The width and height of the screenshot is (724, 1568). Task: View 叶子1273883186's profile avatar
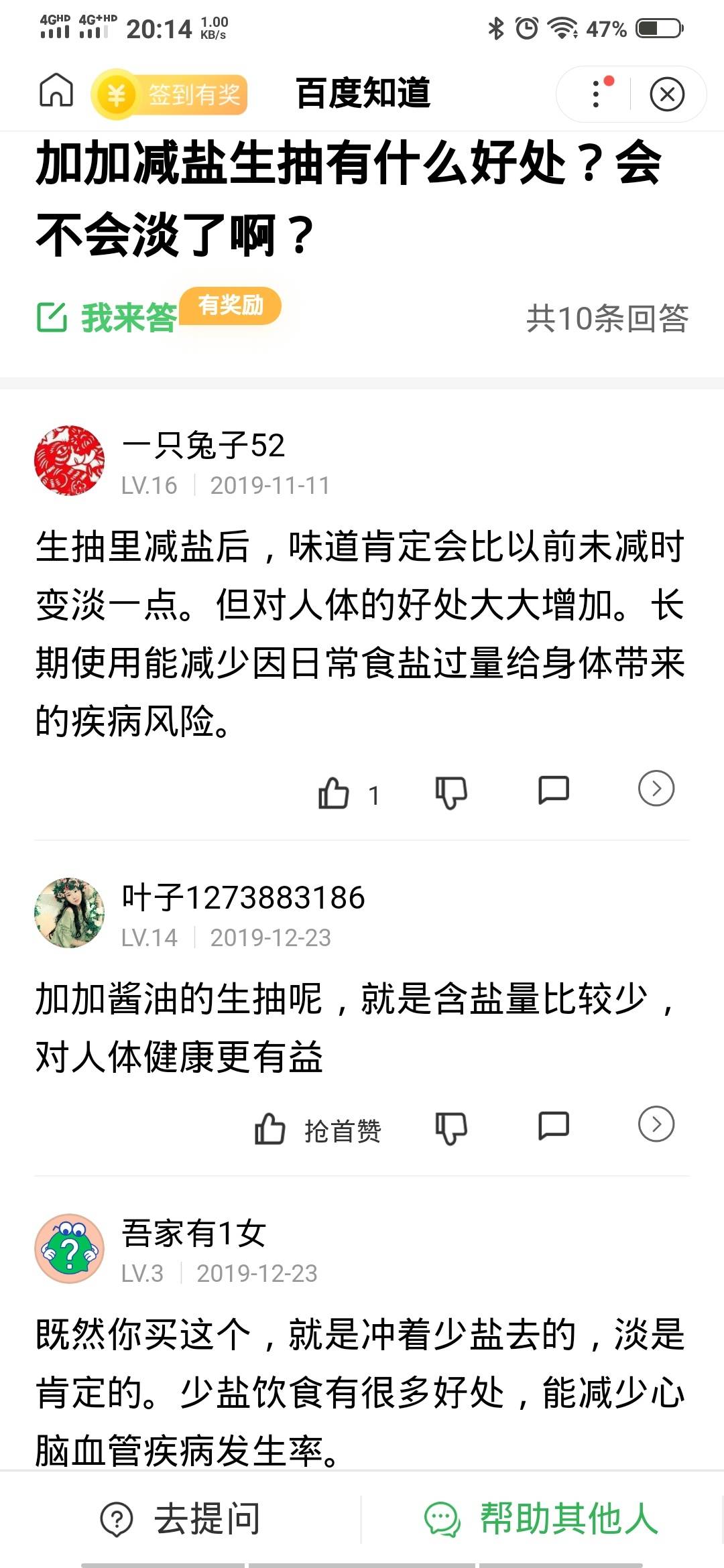tap(70, 913)
